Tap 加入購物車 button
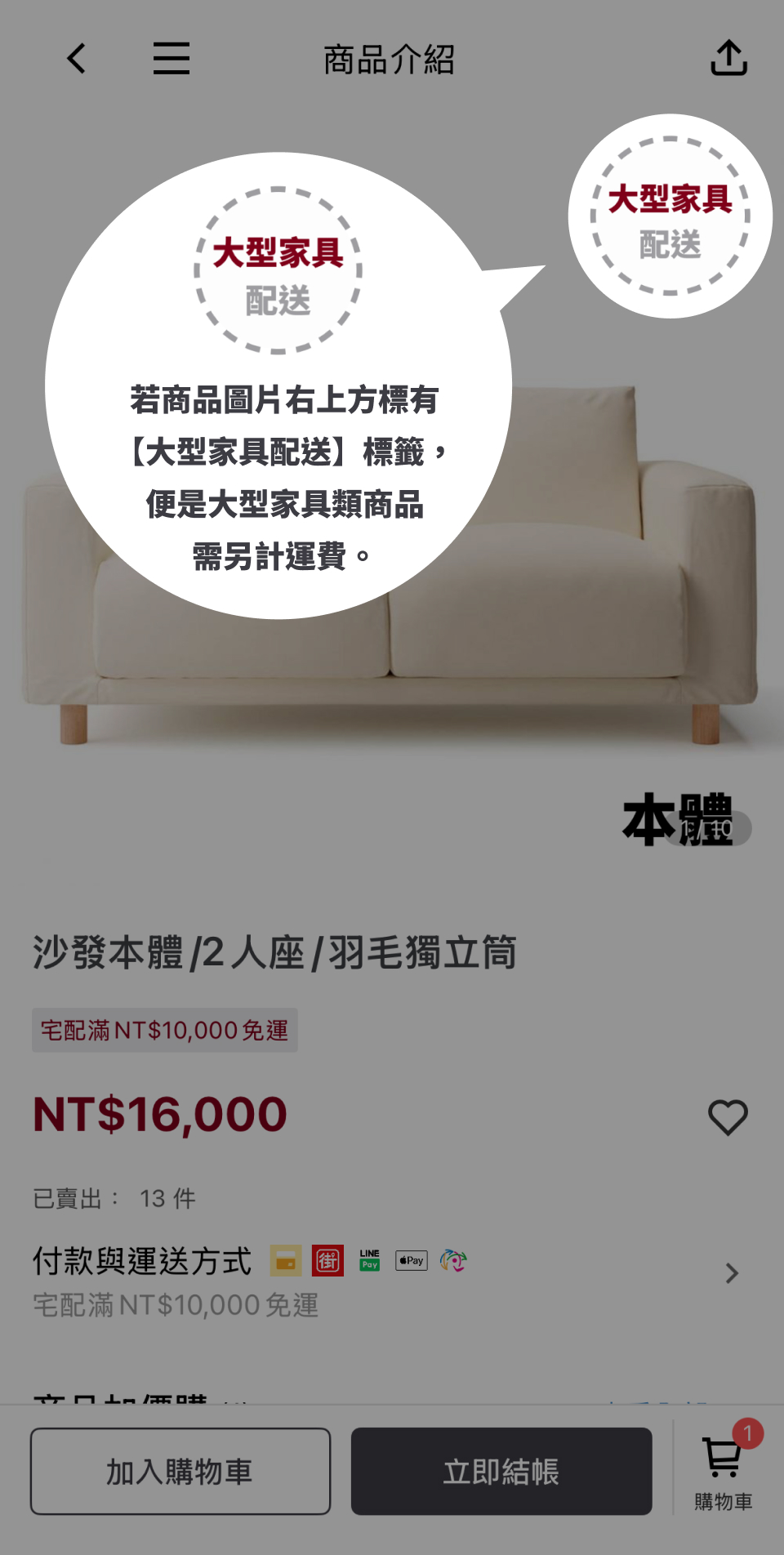 click(180, 1471)
